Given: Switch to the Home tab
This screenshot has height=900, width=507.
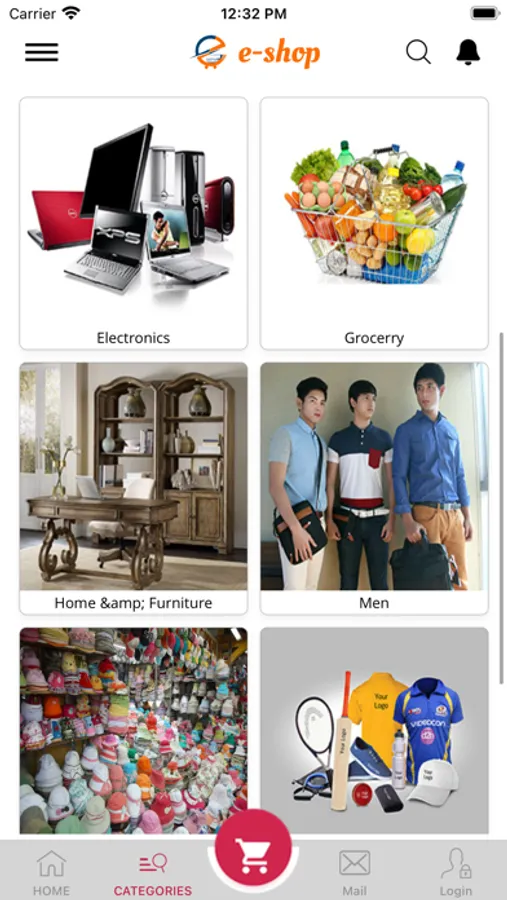Looking at the screenshot, I should (x=51, y=872).
